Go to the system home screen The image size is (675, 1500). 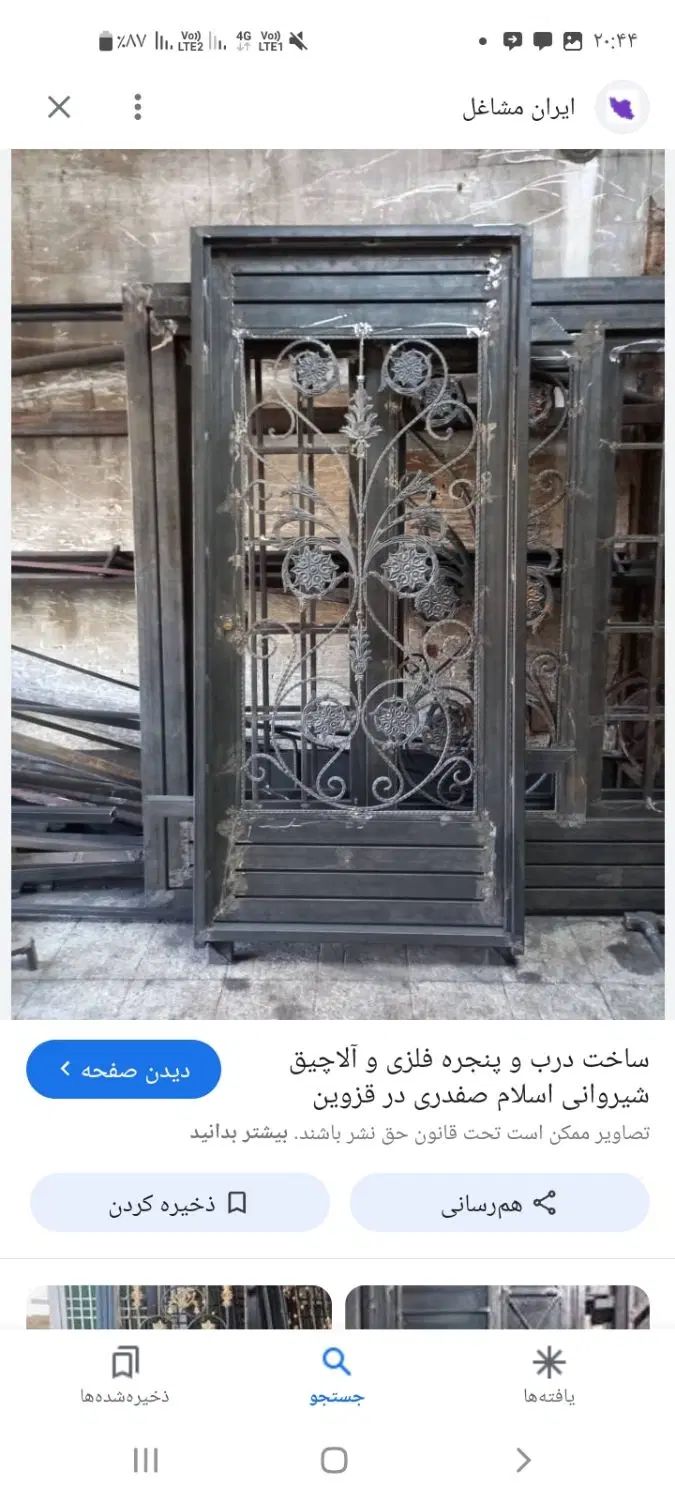[334, 1460]
